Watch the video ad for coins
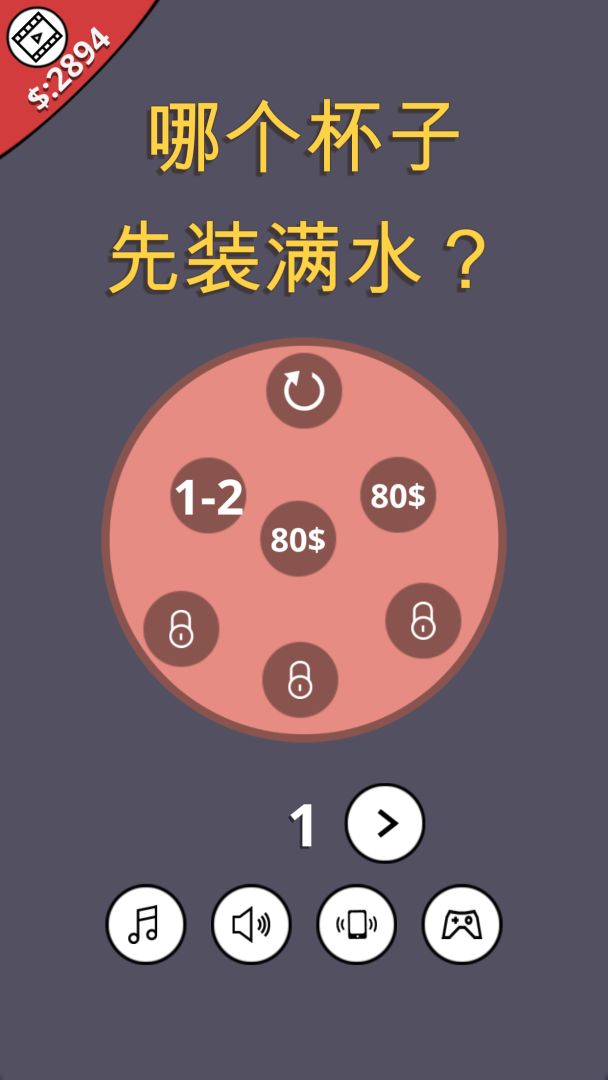The width and height of the screenshot is (608, 1080). [x=37, y=38]
